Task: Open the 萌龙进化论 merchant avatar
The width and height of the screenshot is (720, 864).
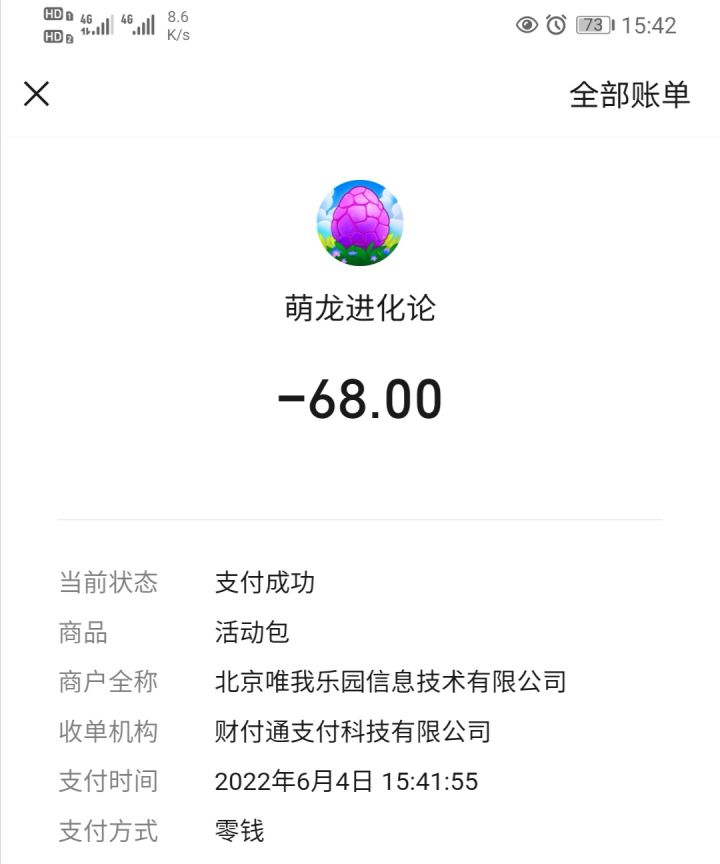Action: 360,223
